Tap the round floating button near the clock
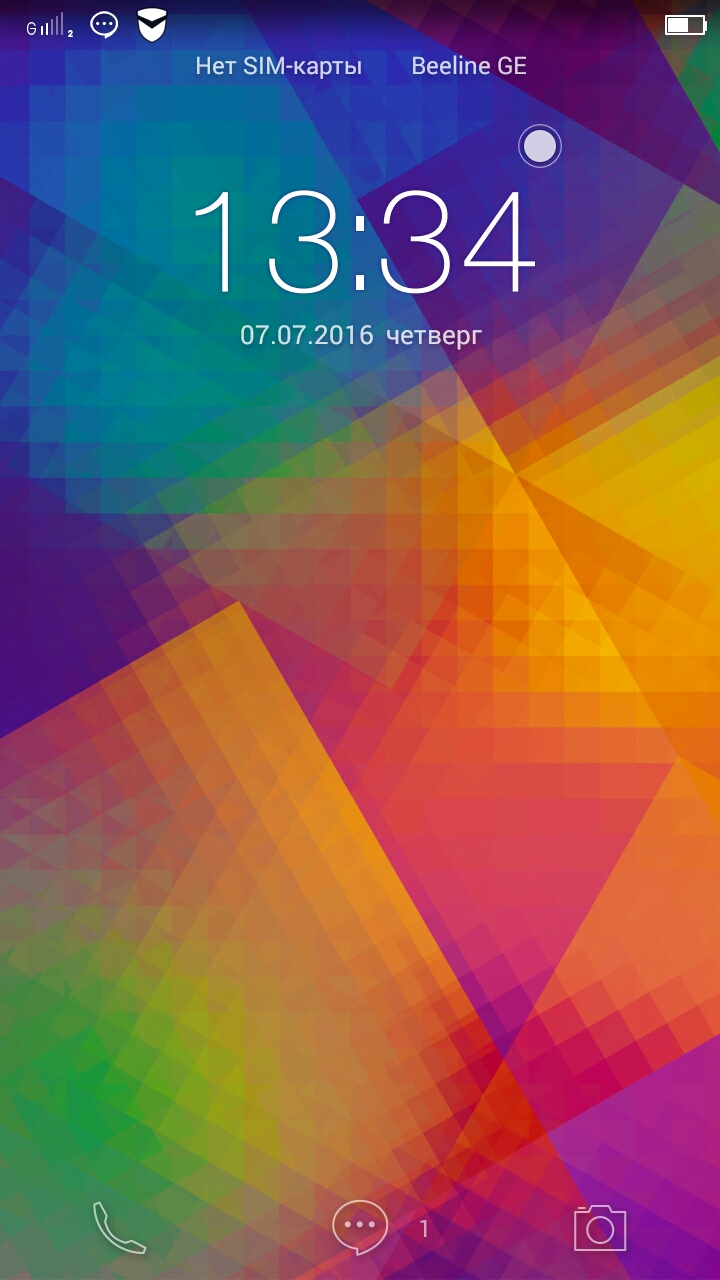 (540, 147)
